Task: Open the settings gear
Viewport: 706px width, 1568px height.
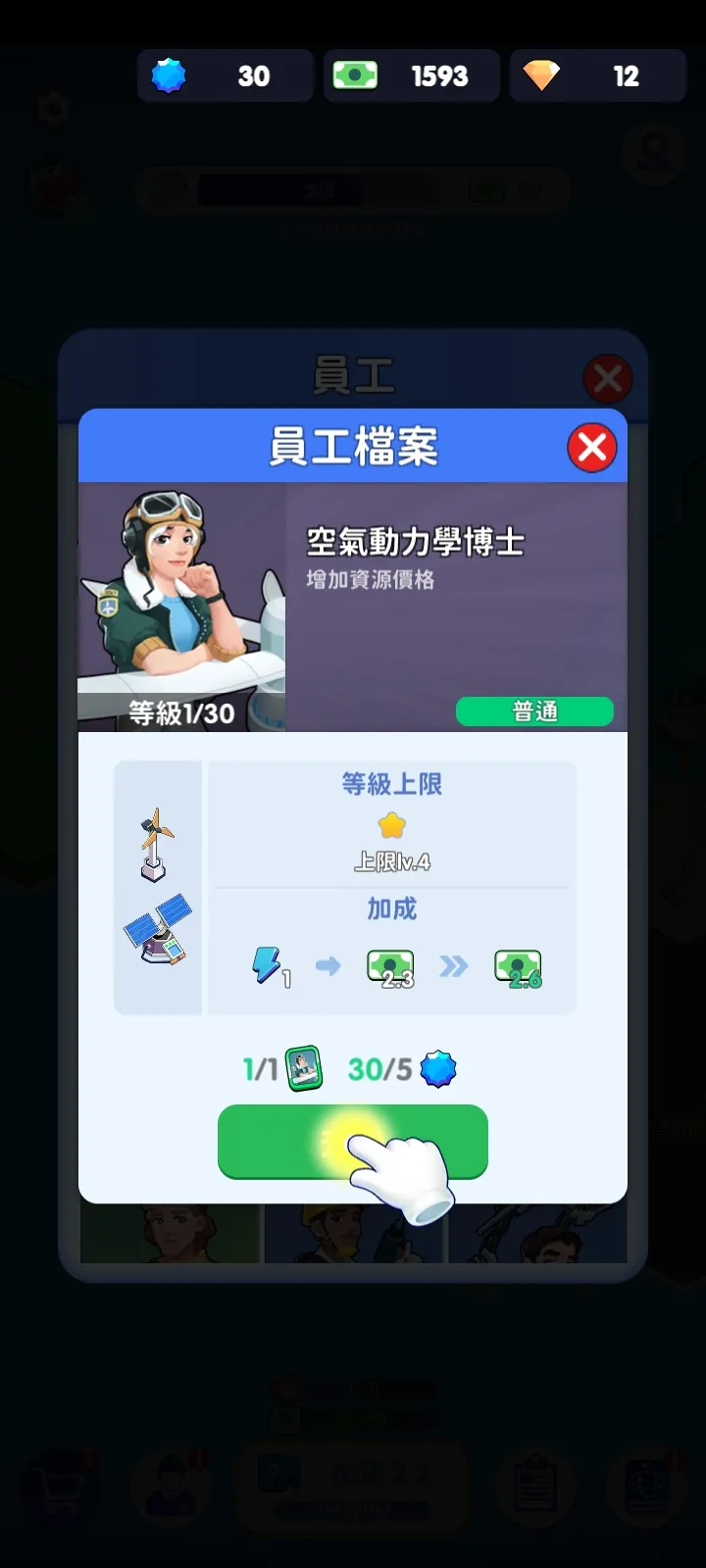Action: 54,109
